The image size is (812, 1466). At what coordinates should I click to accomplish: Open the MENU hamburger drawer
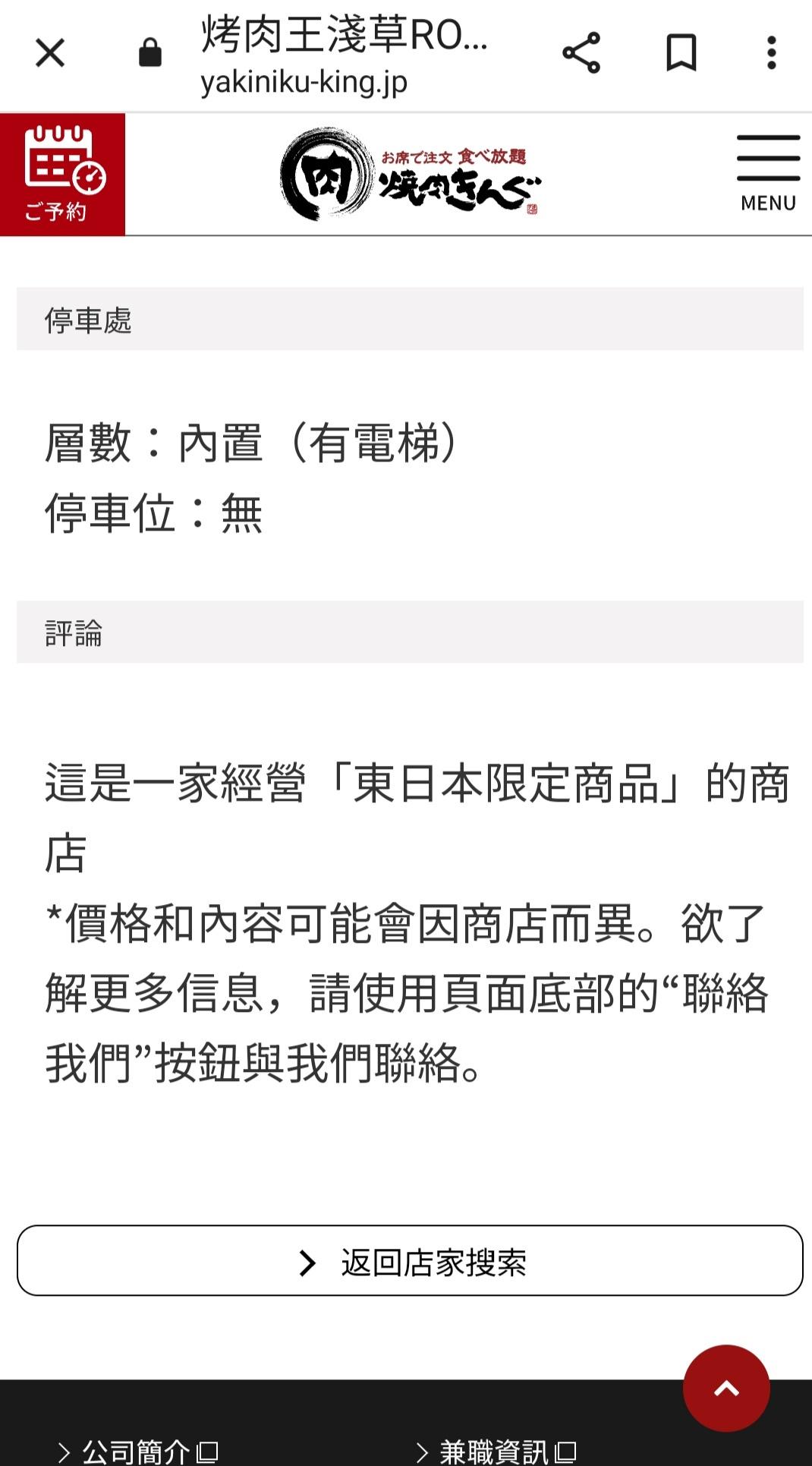[x=768, y=175]
